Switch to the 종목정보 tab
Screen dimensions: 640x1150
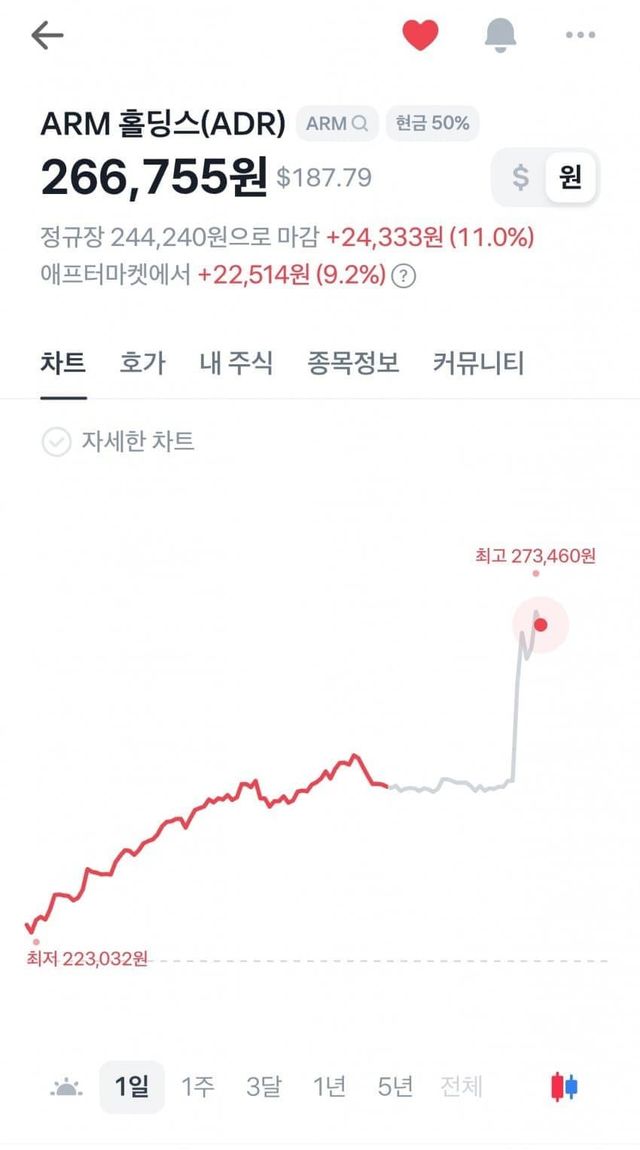tap(353, 363)
